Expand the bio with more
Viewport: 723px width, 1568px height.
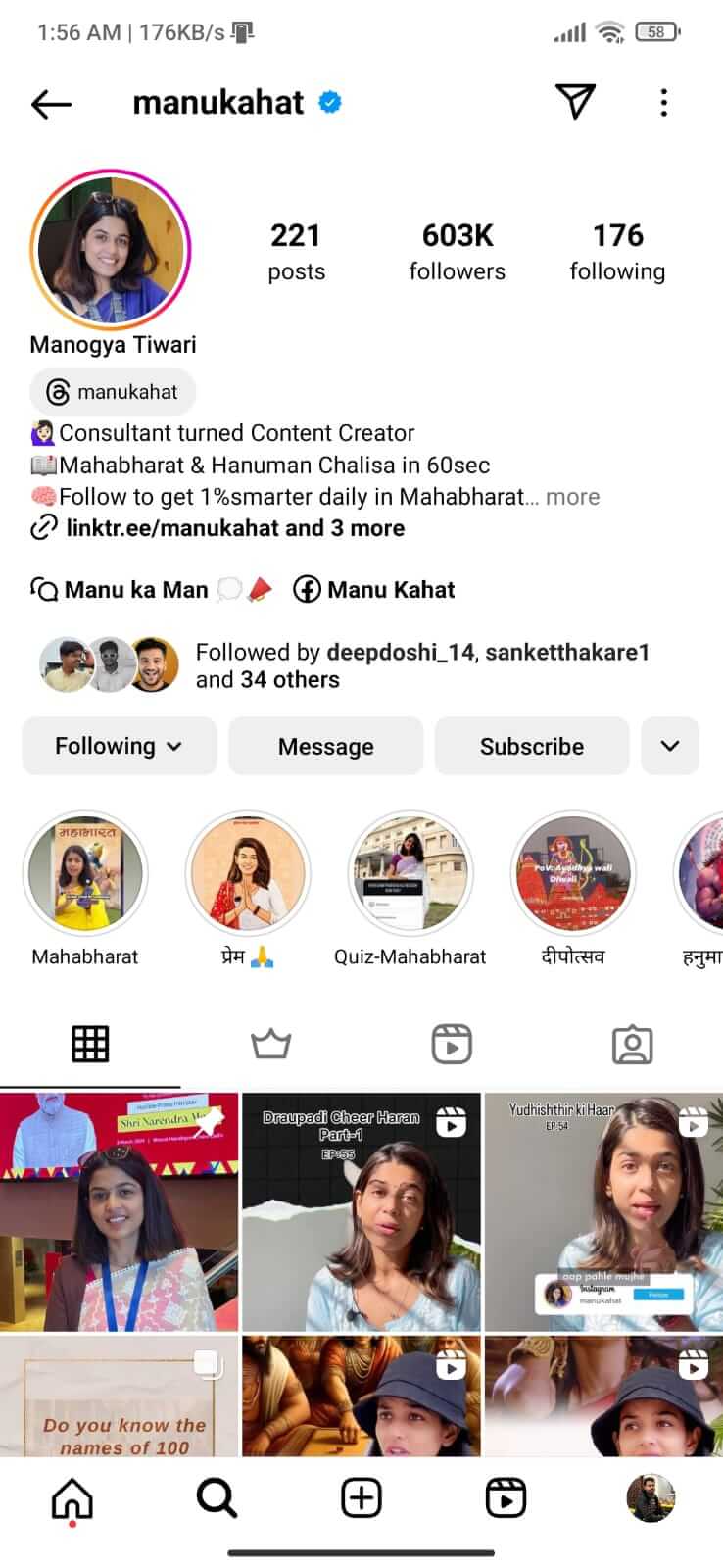[x=572, y=497]
